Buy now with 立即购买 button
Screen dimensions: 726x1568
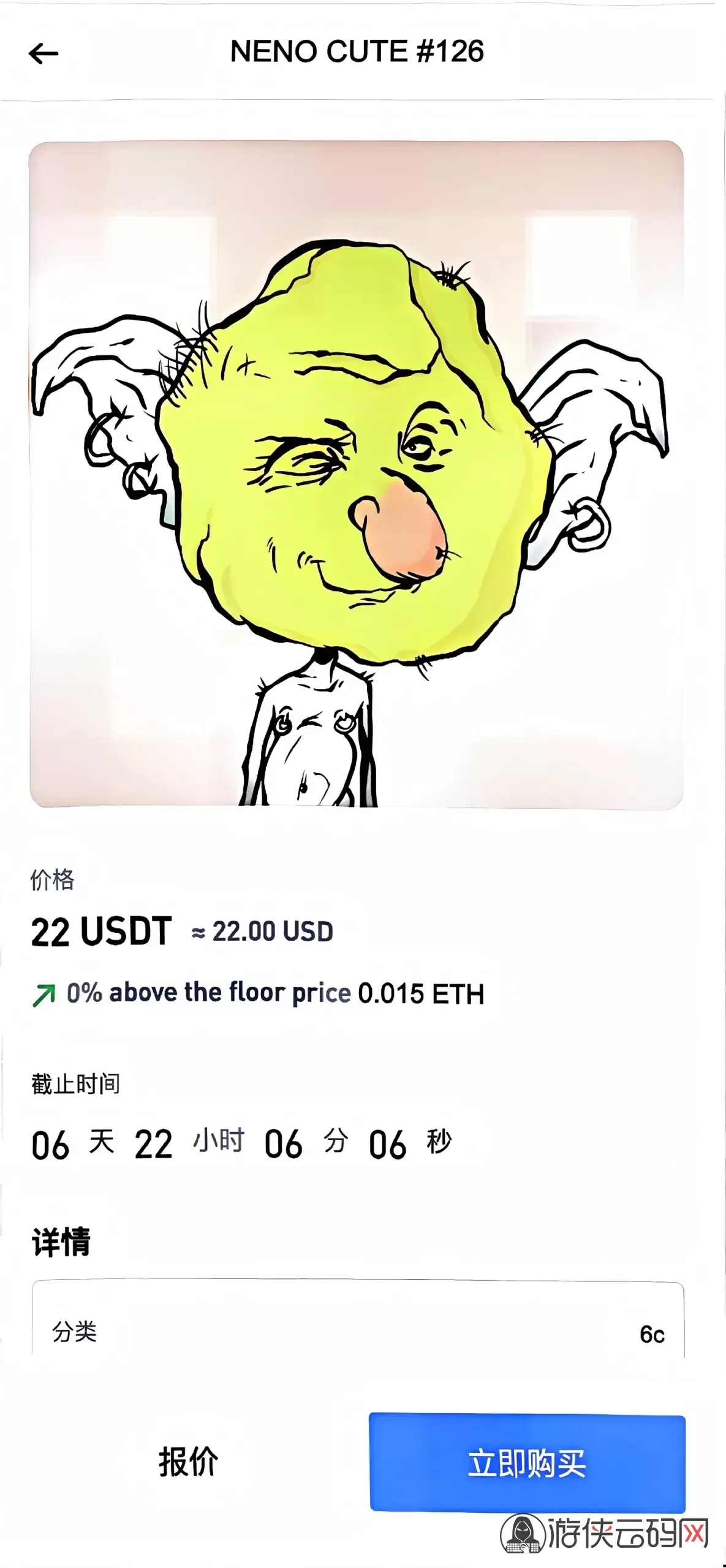pyautogui.click(x=527, y=1463)
